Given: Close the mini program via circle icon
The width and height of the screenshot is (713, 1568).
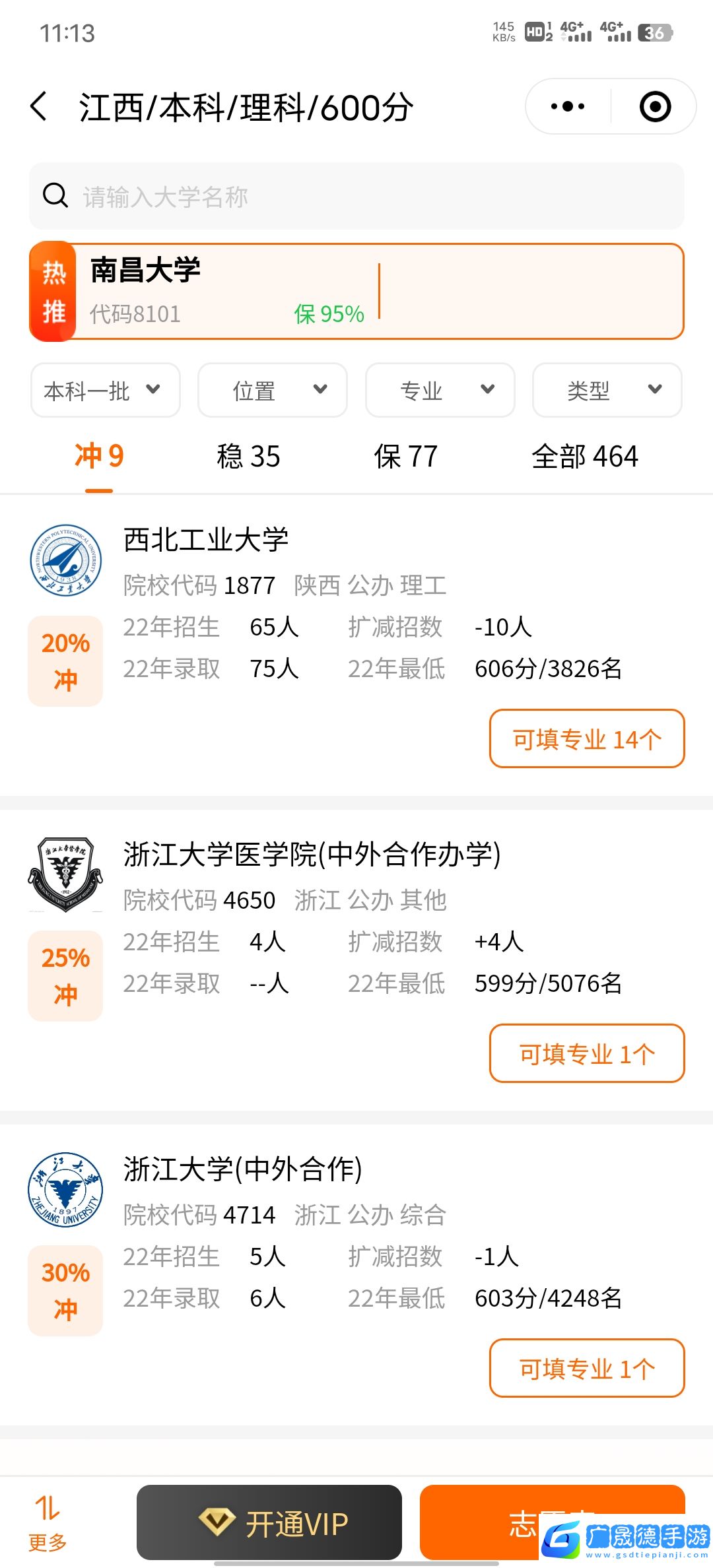Looking at the screenshot, I should coord(655,106).
